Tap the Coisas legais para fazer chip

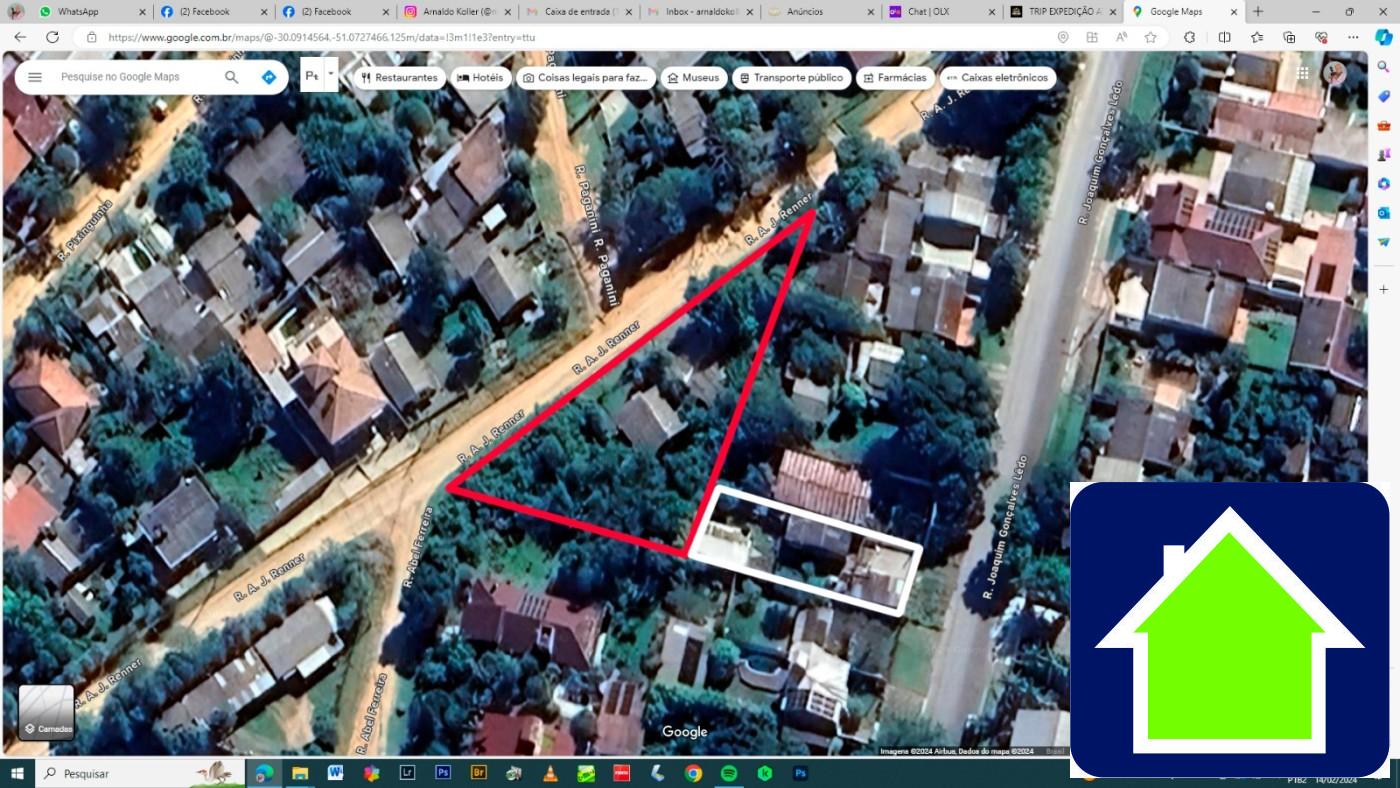585,77
